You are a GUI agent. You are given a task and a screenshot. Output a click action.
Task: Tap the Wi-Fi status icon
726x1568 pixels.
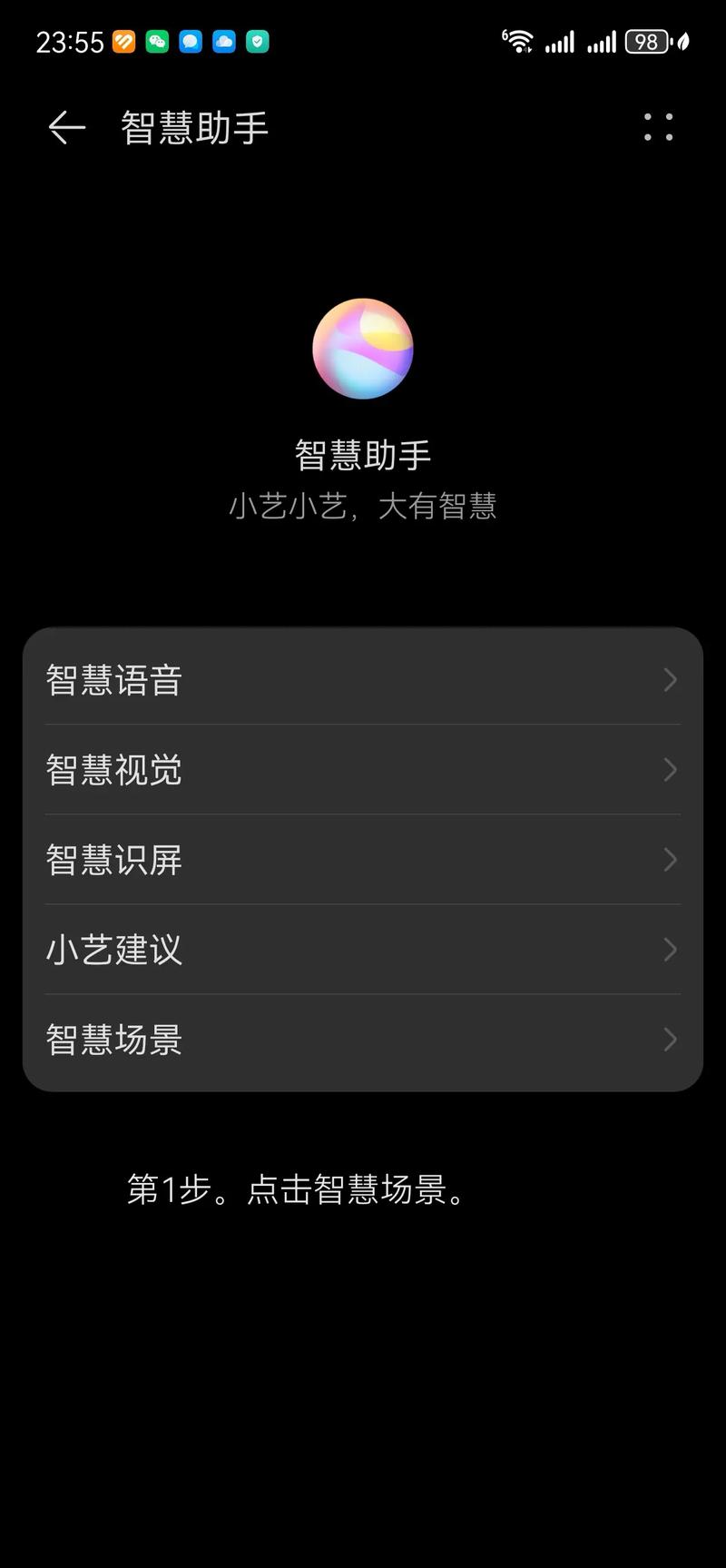(519, 41)
